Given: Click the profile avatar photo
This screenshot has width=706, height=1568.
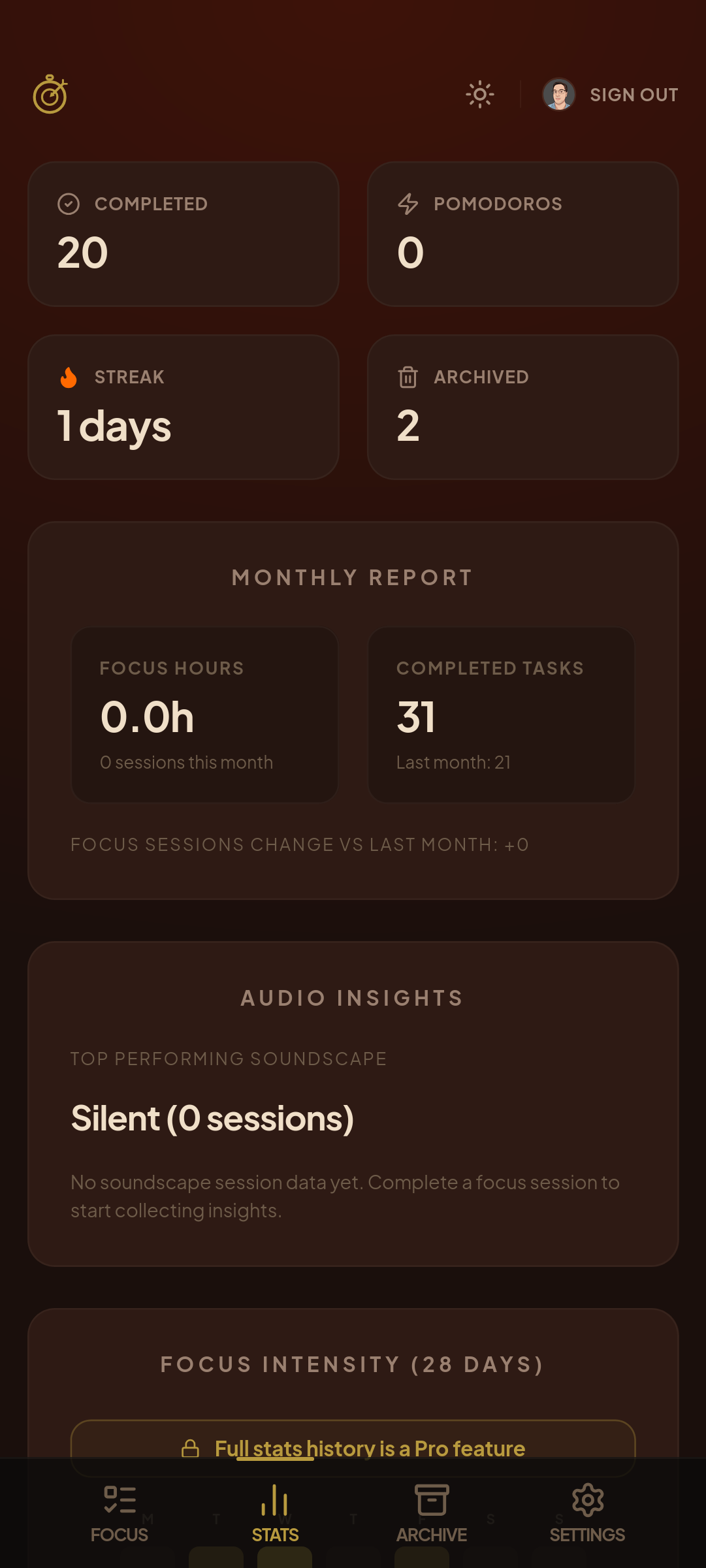Looking at the screenshot, I should click(559, 94).
